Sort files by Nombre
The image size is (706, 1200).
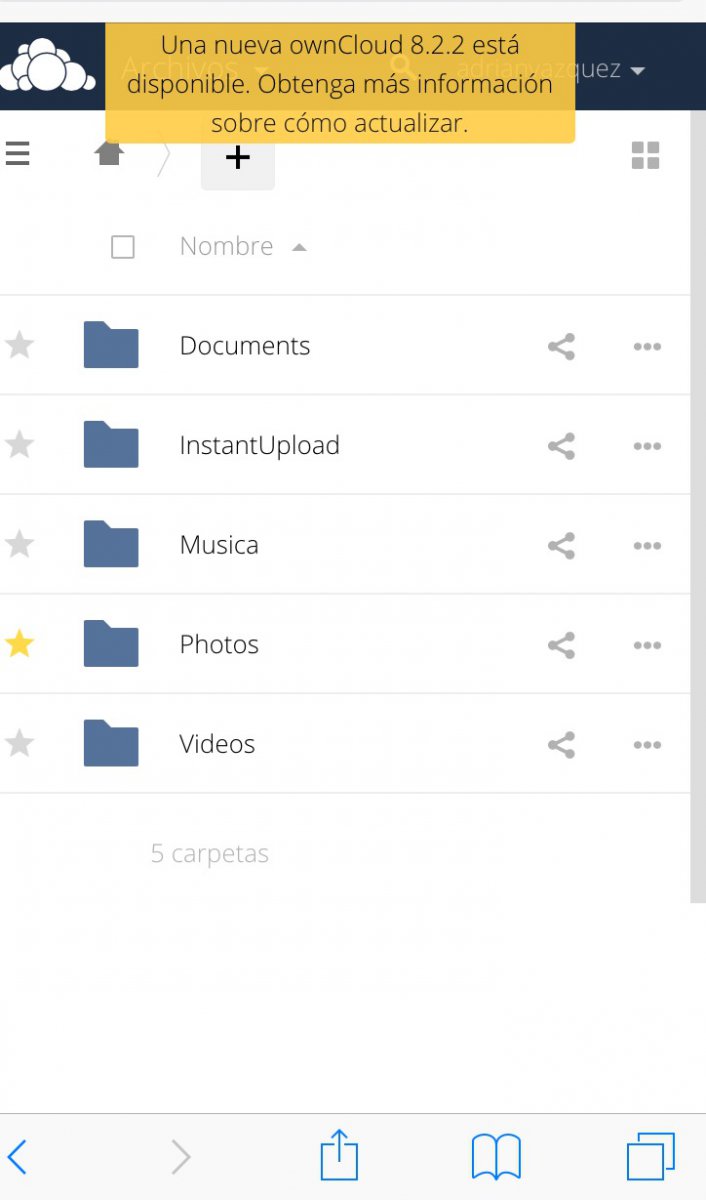click(x=227, y=247)
